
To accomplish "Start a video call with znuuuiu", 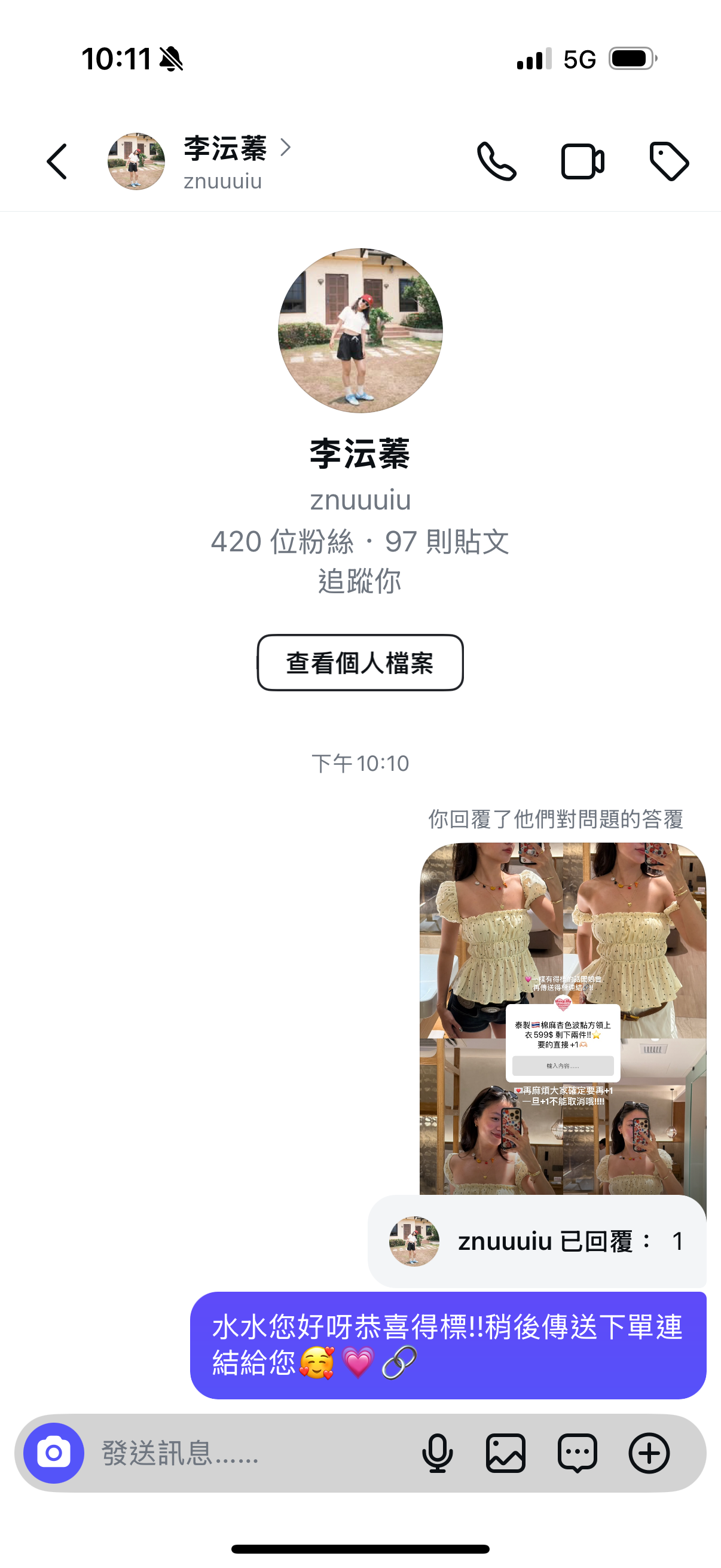I will tap(582, 162).
